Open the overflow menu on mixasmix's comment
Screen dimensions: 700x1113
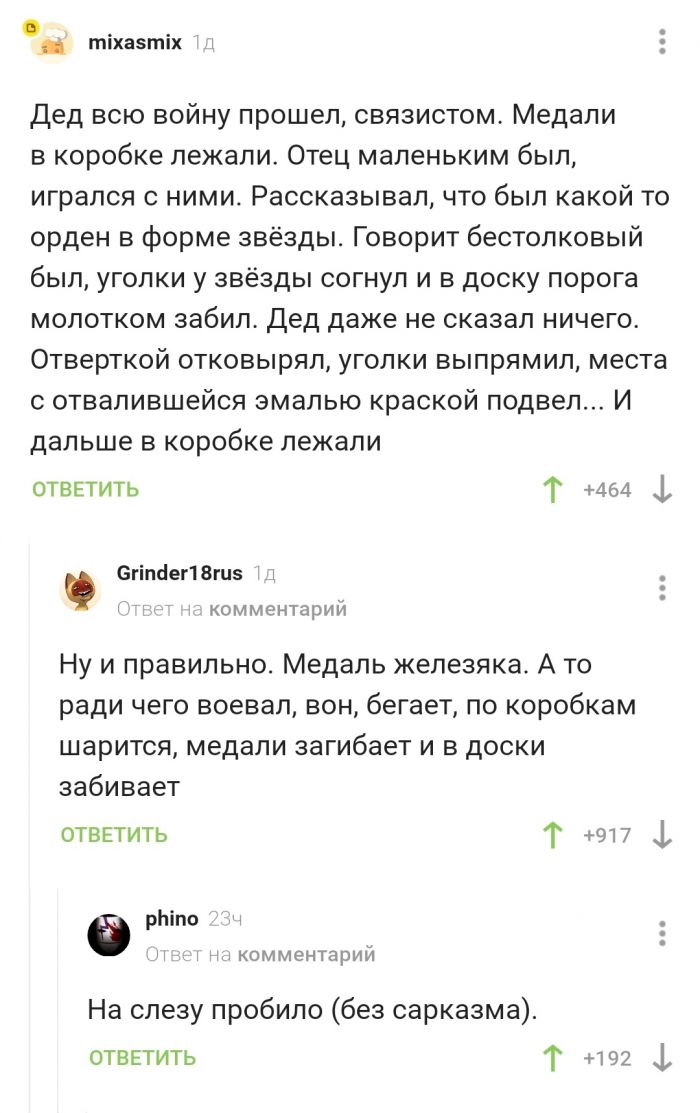pos(662,42)
